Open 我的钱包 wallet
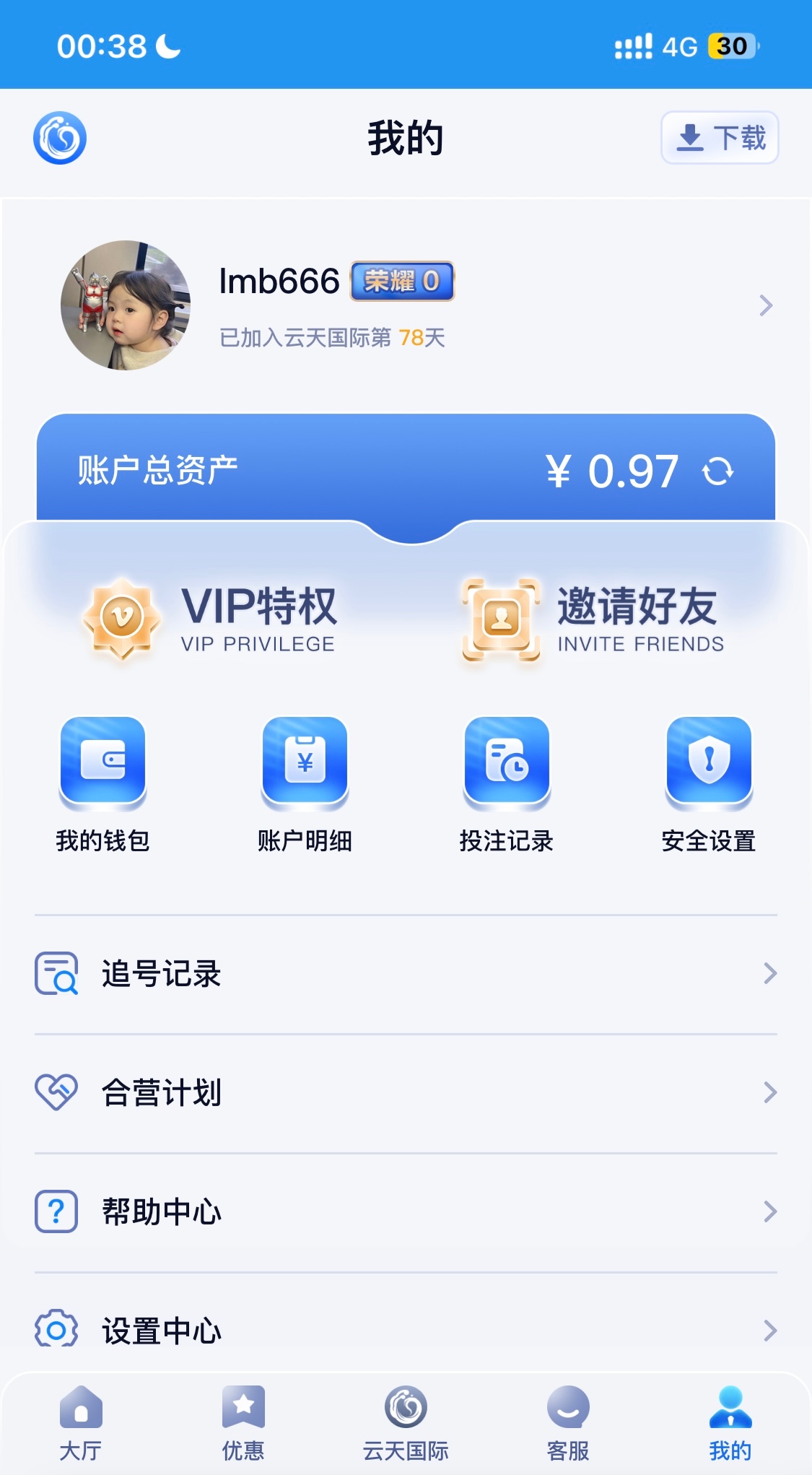This screenshot has height=1475, width=812. 102,784
